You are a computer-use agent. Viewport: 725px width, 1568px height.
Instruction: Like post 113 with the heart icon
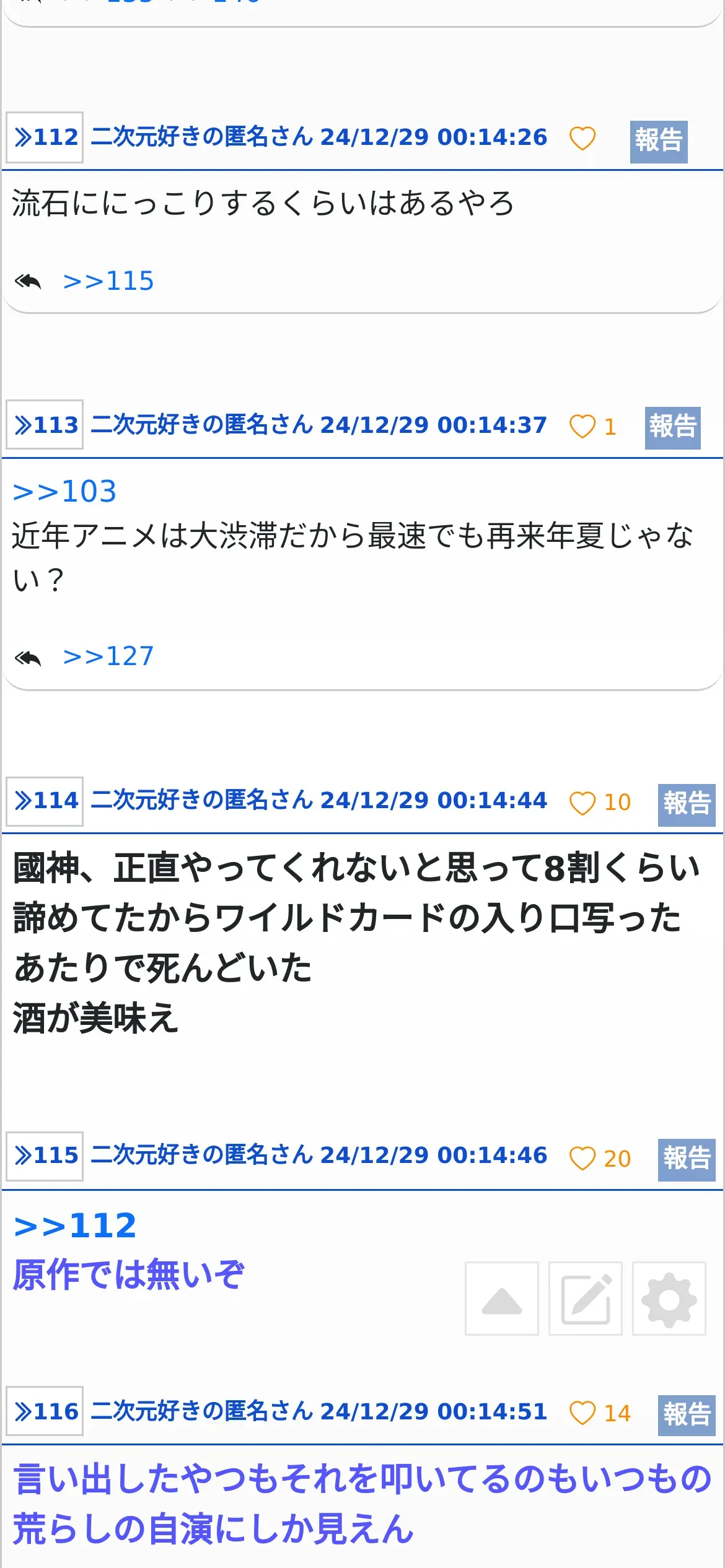(x=582, y=427)
